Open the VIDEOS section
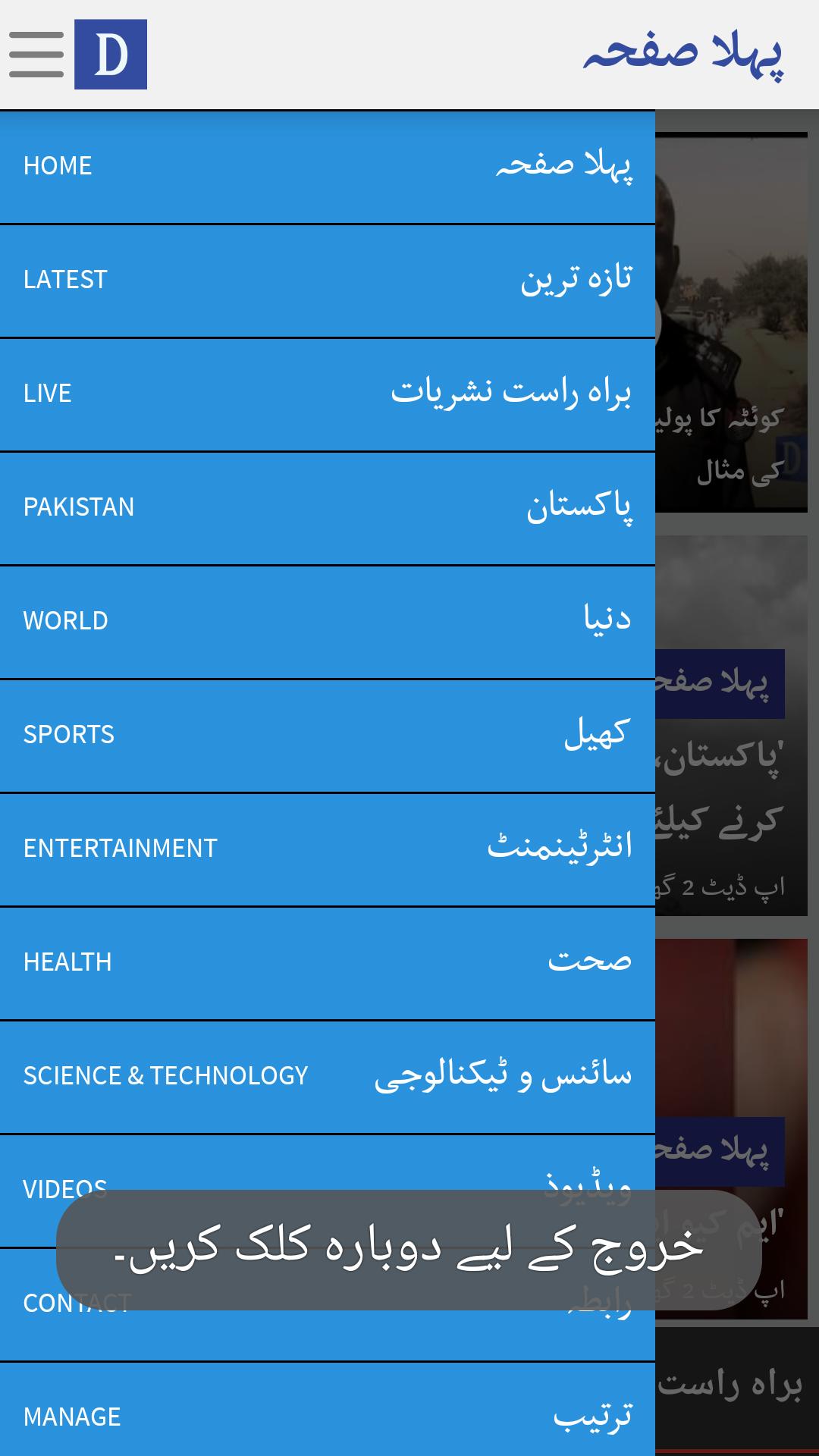Image resolution: width=819 pixels, height=1456 pixels. pyautogui.click(x=326, y=1189)
